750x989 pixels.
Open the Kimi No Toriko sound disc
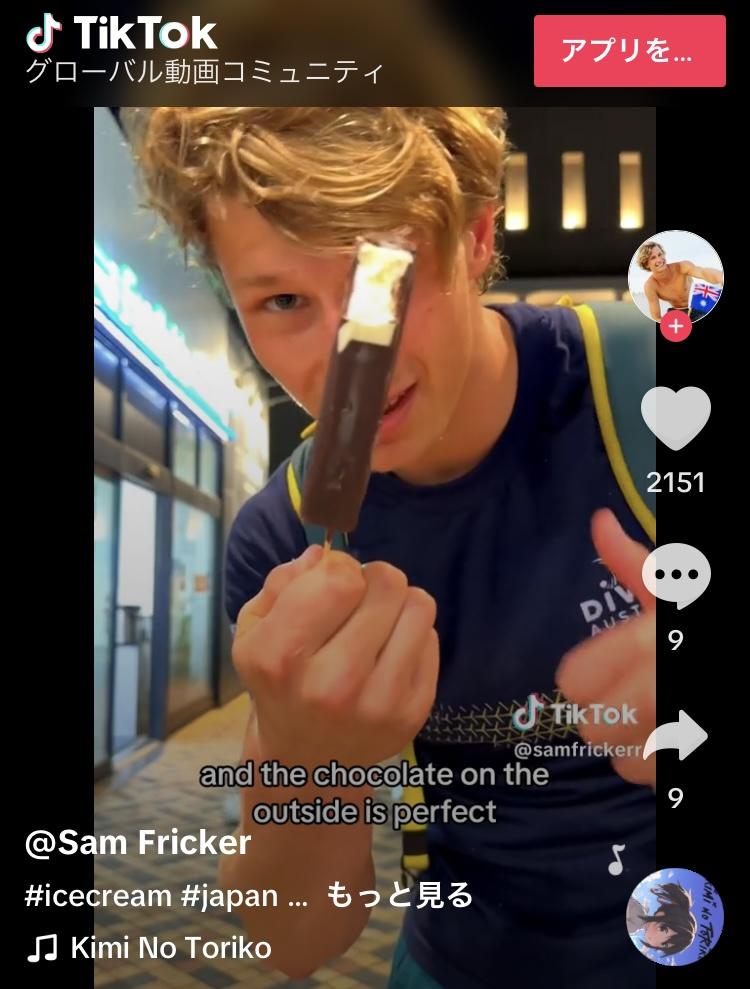coord(675,916)
